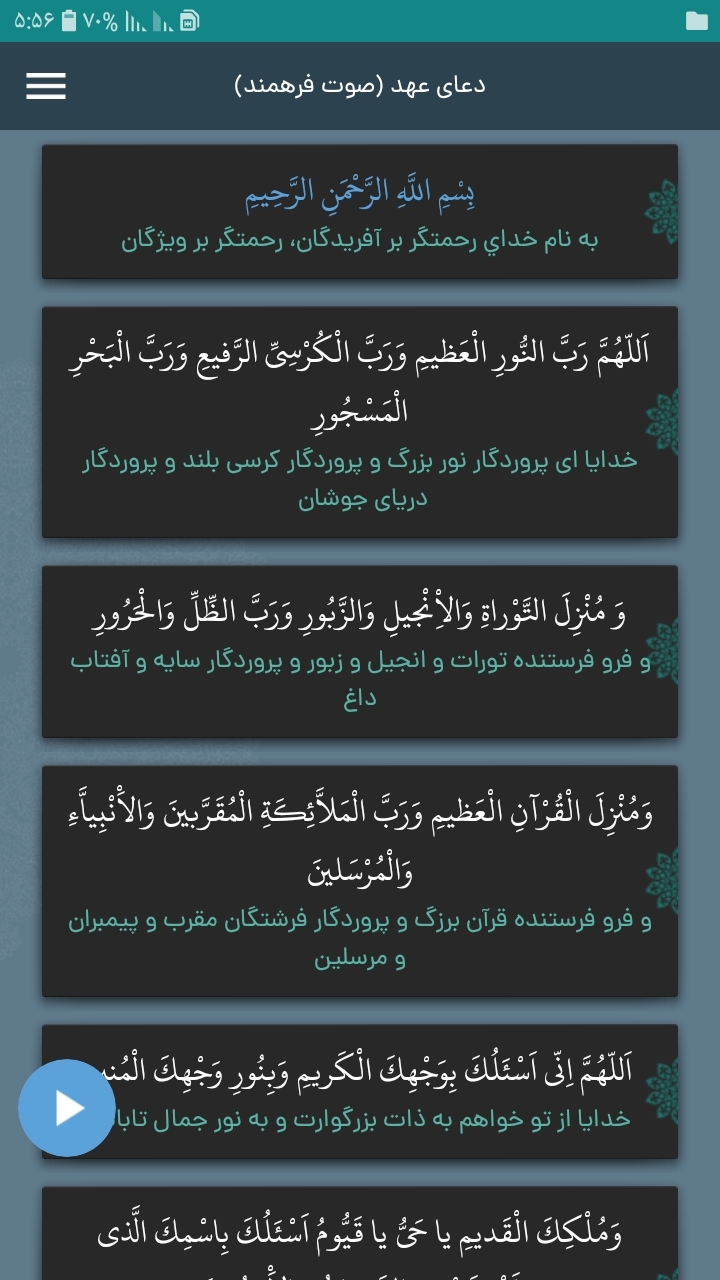This screenshot has width=720, height=1280.
Task: Select the Bismillah verse card
Action: (x=360, y=212)
